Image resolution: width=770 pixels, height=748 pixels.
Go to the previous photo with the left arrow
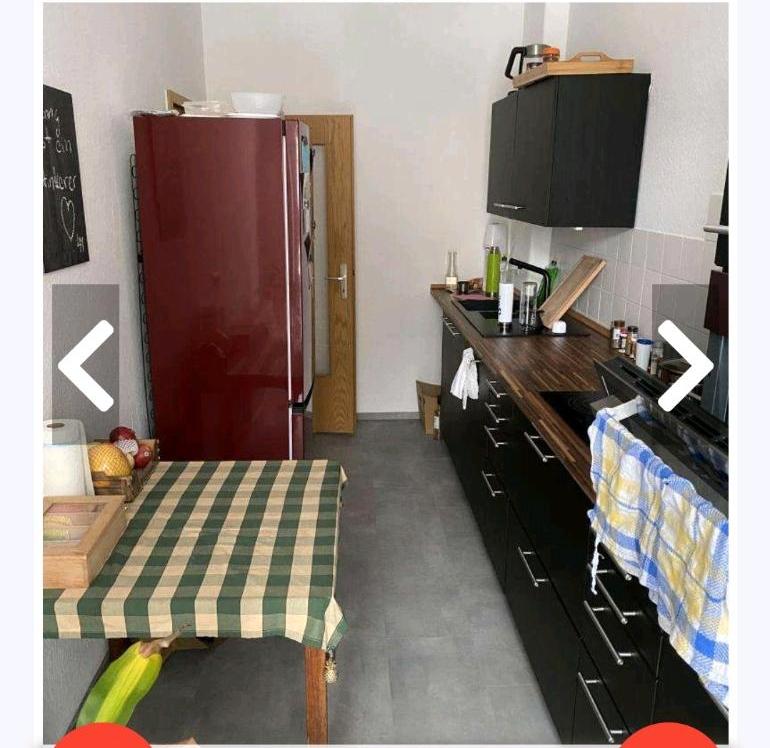click(x=86, y=365)
